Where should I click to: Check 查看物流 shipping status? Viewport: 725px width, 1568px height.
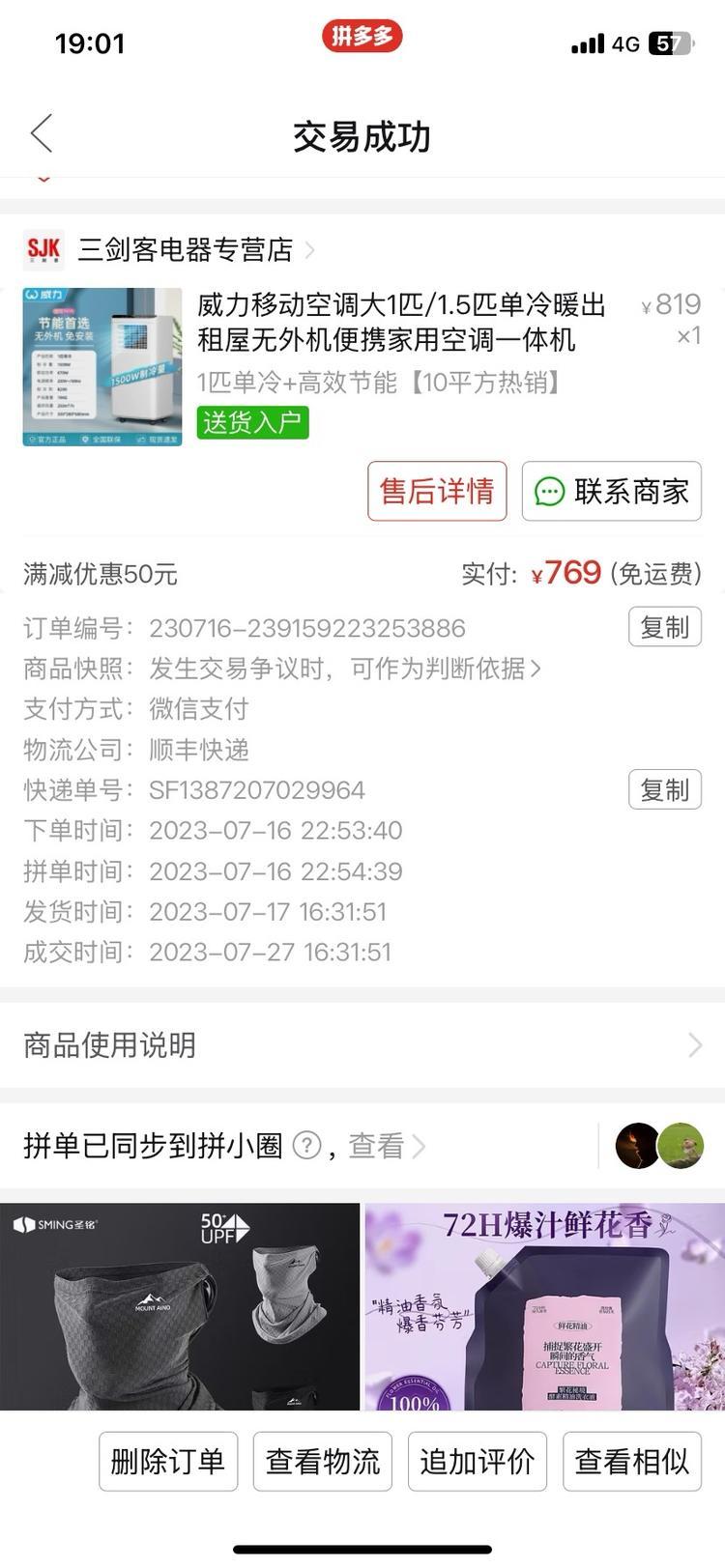click(x=322, y=1462)
